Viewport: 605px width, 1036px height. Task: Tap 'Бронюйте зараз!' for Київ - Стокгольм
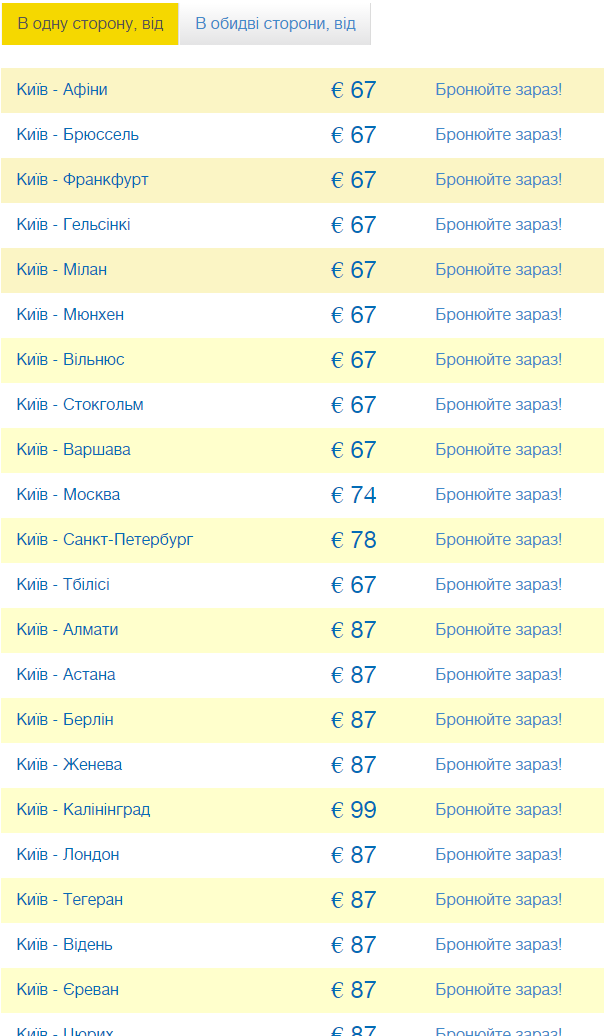498,405
